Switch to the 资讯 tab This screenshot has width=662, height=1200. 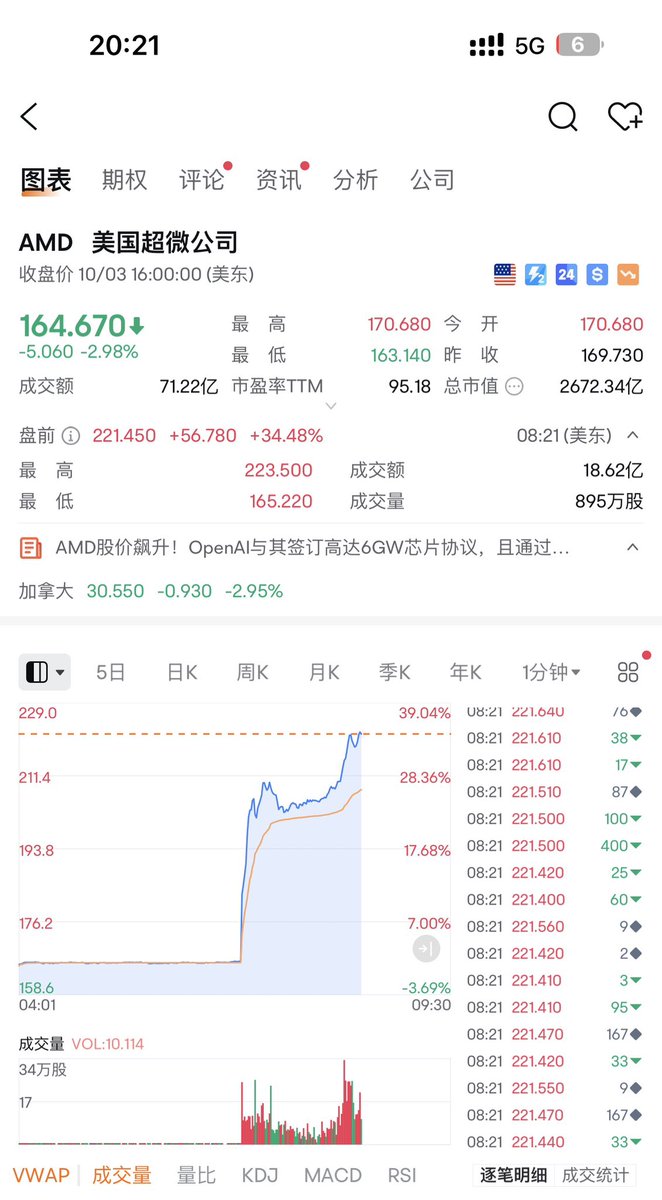(278, 180)
